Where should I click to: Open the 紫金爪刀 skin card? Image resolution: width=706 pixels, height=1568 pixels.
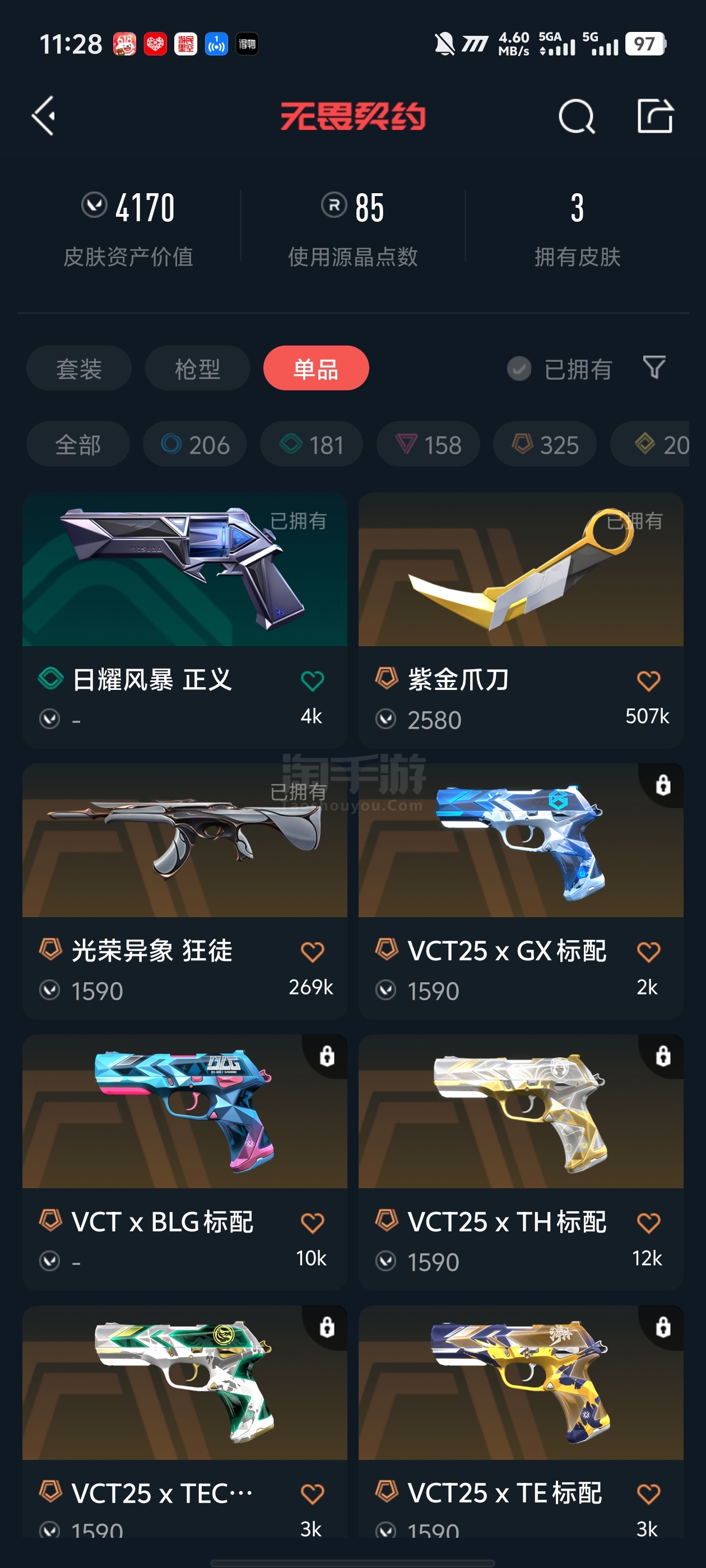pyautogui.click(x=521, y=620)
